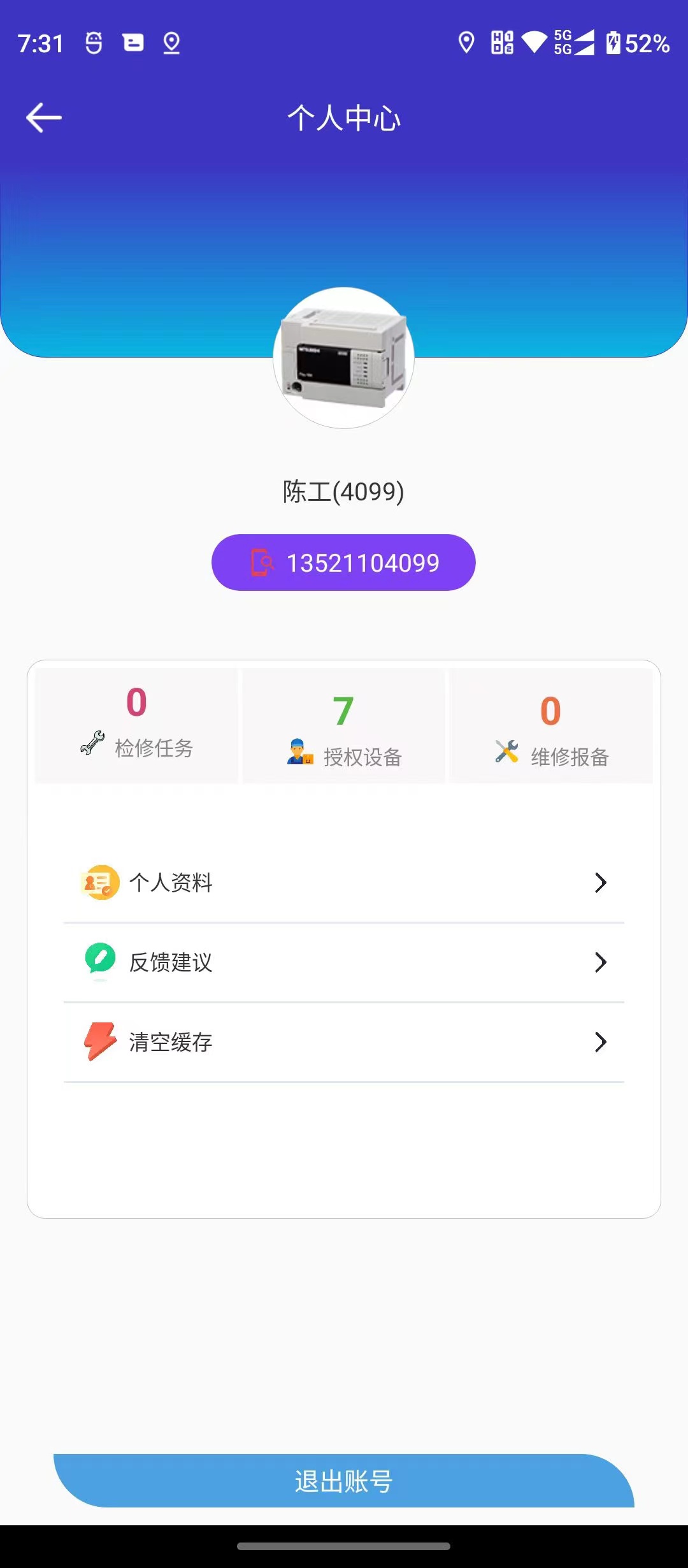Viewport: 688px width, 1568px height.
Task: Select 清空缓存 to clear cache
Action: point(344,1042)
